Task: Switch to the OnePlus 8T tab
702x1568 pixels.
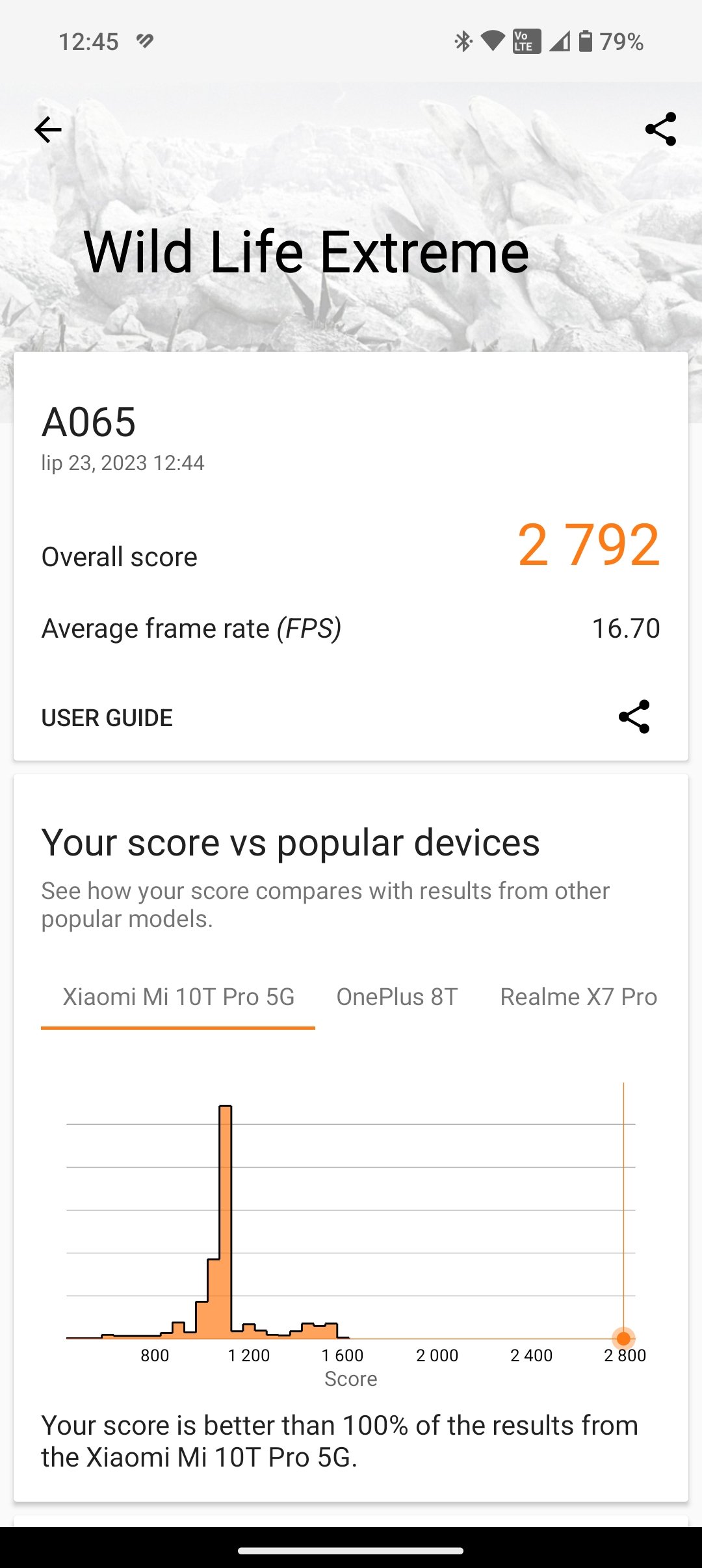Action: [397, 997]
